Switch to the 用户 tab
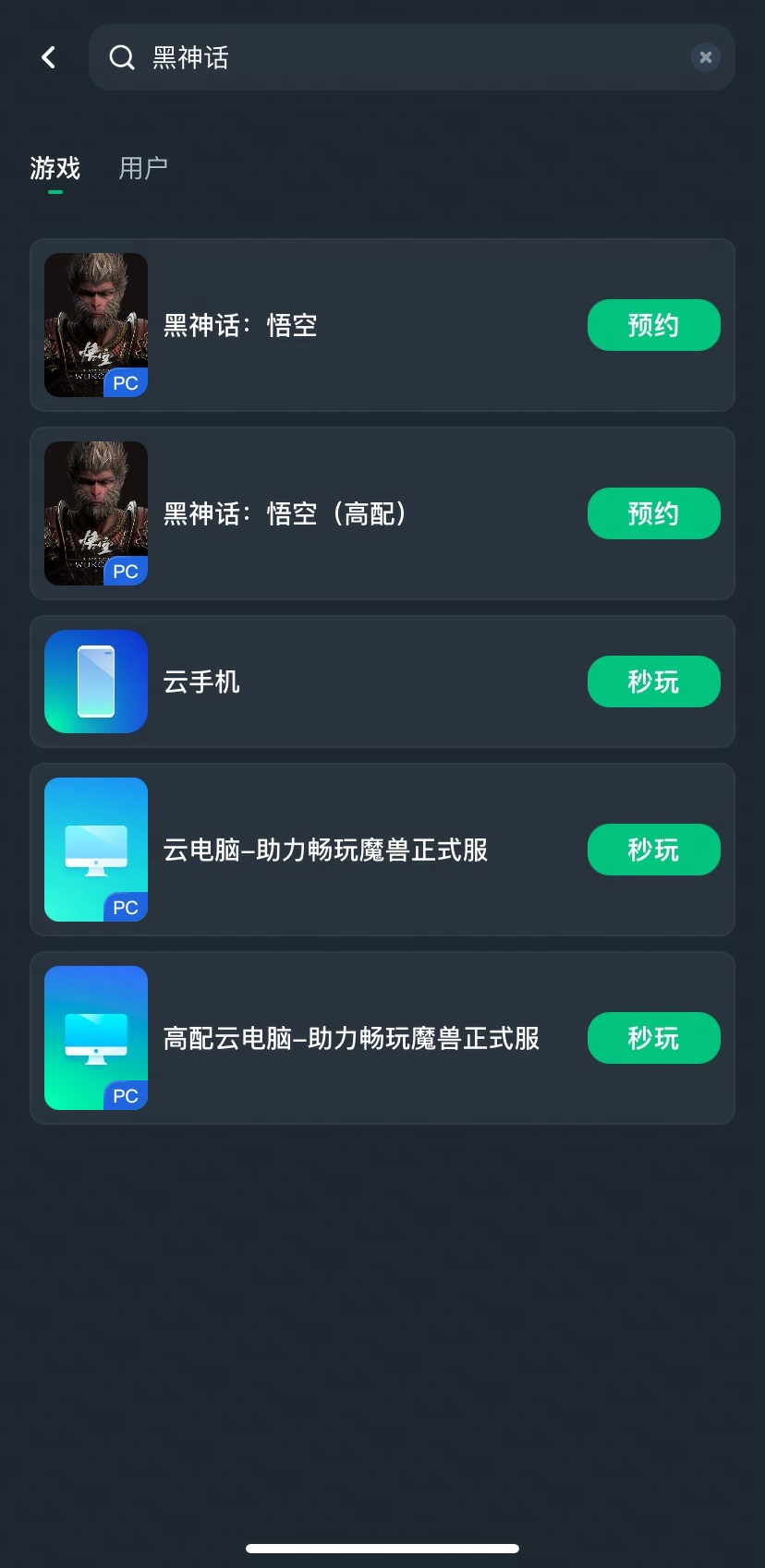Image resolution: width=765 pixels, height=1568 pixels. (142, 169)
